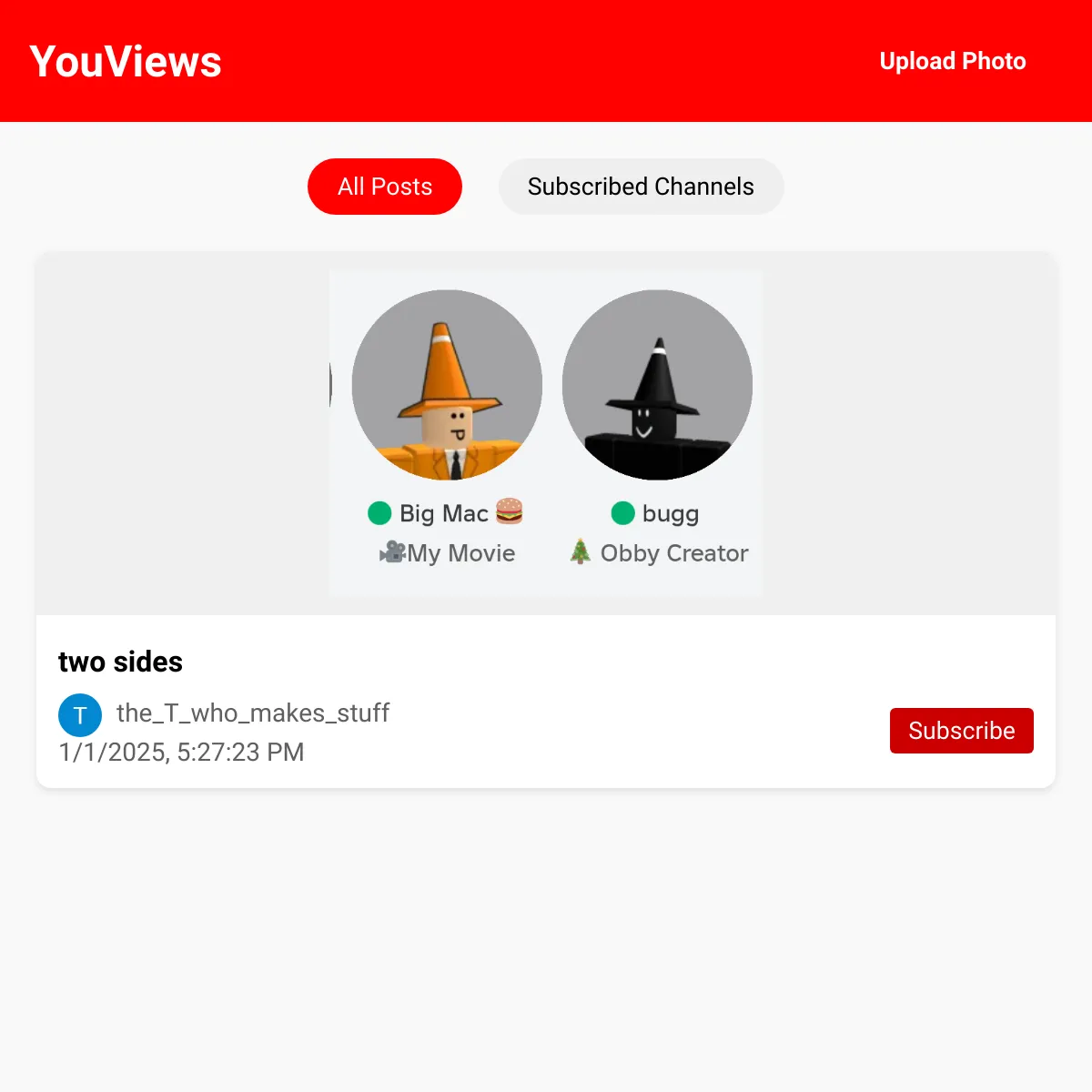The width and height of the screenshot is (1092, 1092).
Task: Subscribe to the_T_who_makes_stuff channel
Action: point(961,731)
